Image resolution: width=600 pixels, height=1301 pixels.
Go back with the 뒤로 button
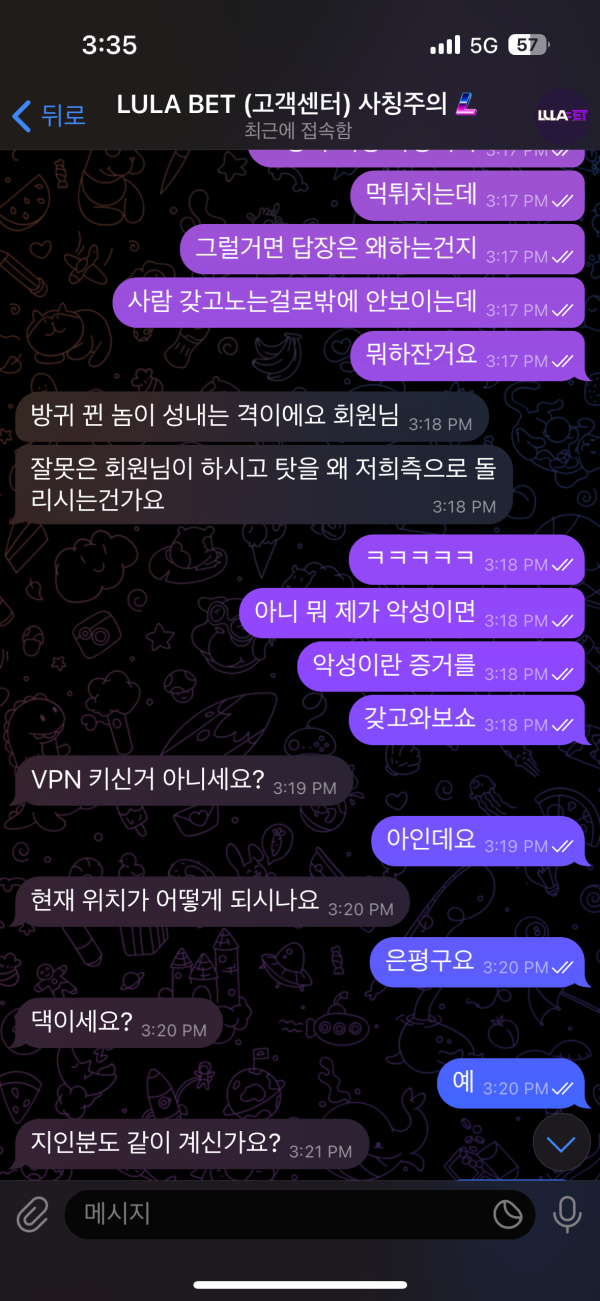point(48,115)
